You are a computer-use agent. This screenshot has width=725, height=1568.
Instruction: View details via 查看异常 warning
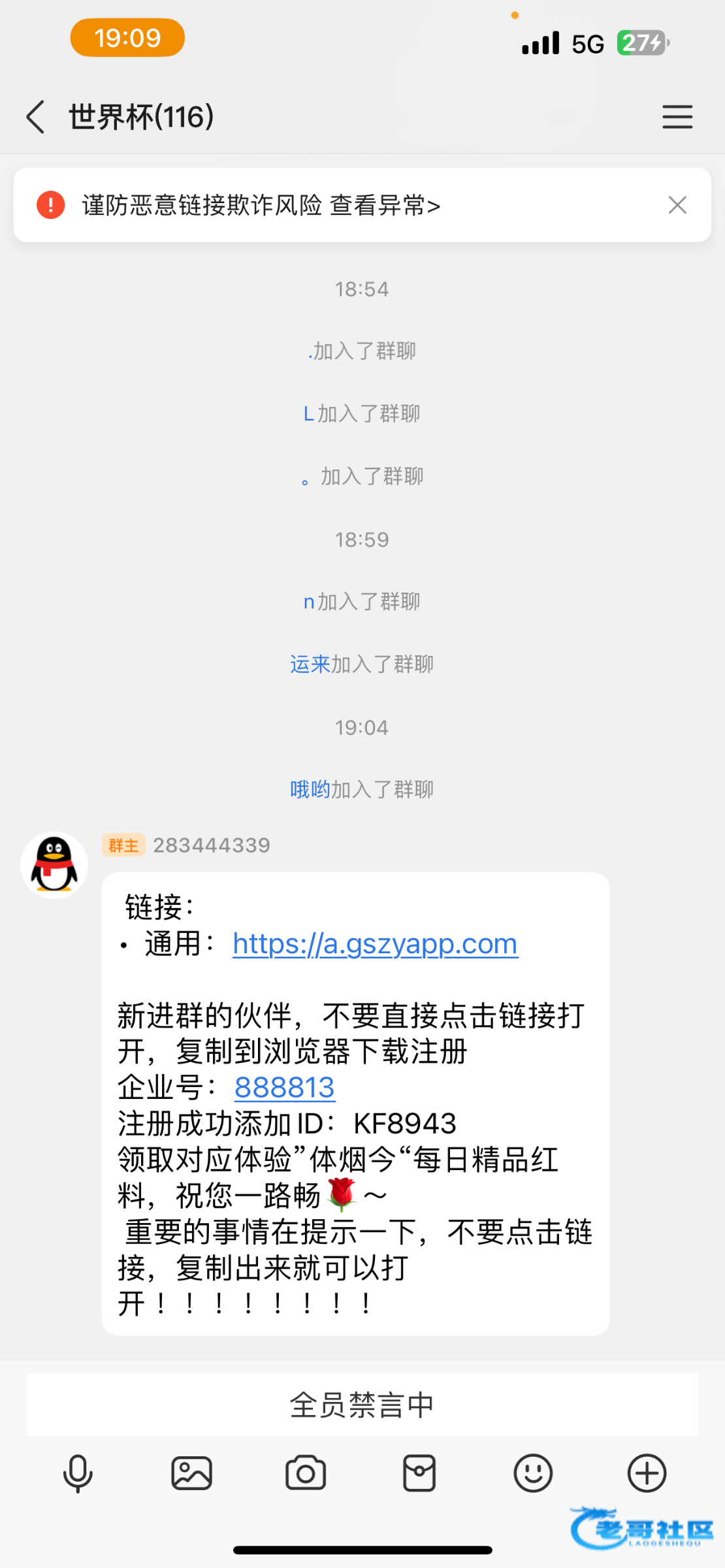click(x=385, y=205)
